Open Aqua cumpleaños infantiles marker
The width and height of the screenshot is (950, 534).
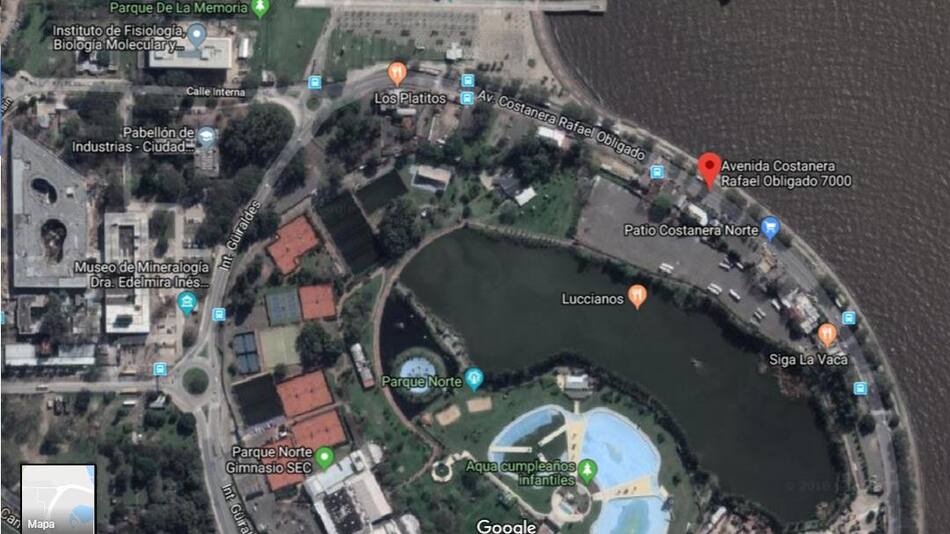[587, 468]
